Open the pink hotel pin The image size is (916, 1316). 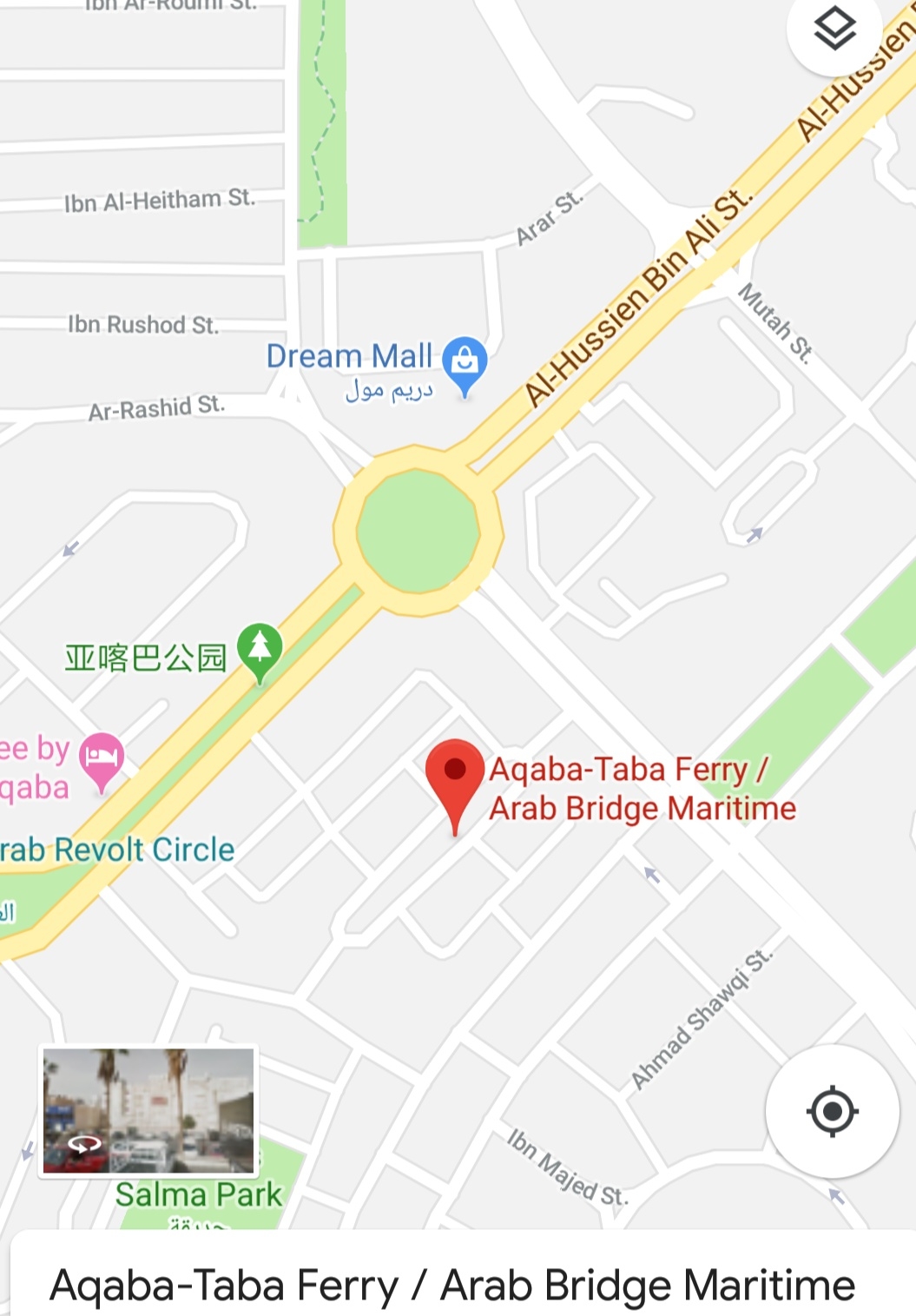pyautogui.click(x=102, y=758)
